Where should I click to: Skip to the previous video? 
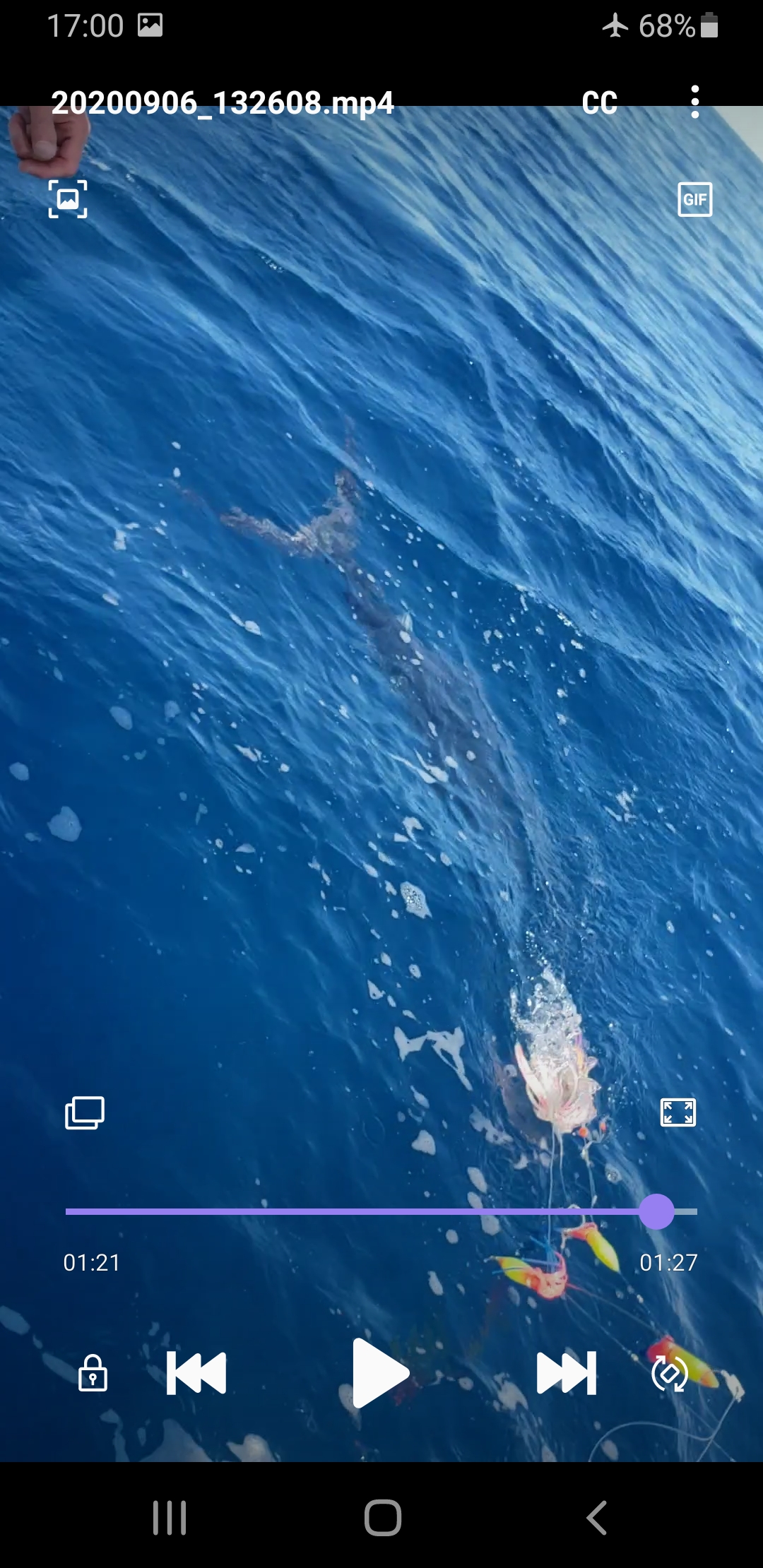(196, 1373)
